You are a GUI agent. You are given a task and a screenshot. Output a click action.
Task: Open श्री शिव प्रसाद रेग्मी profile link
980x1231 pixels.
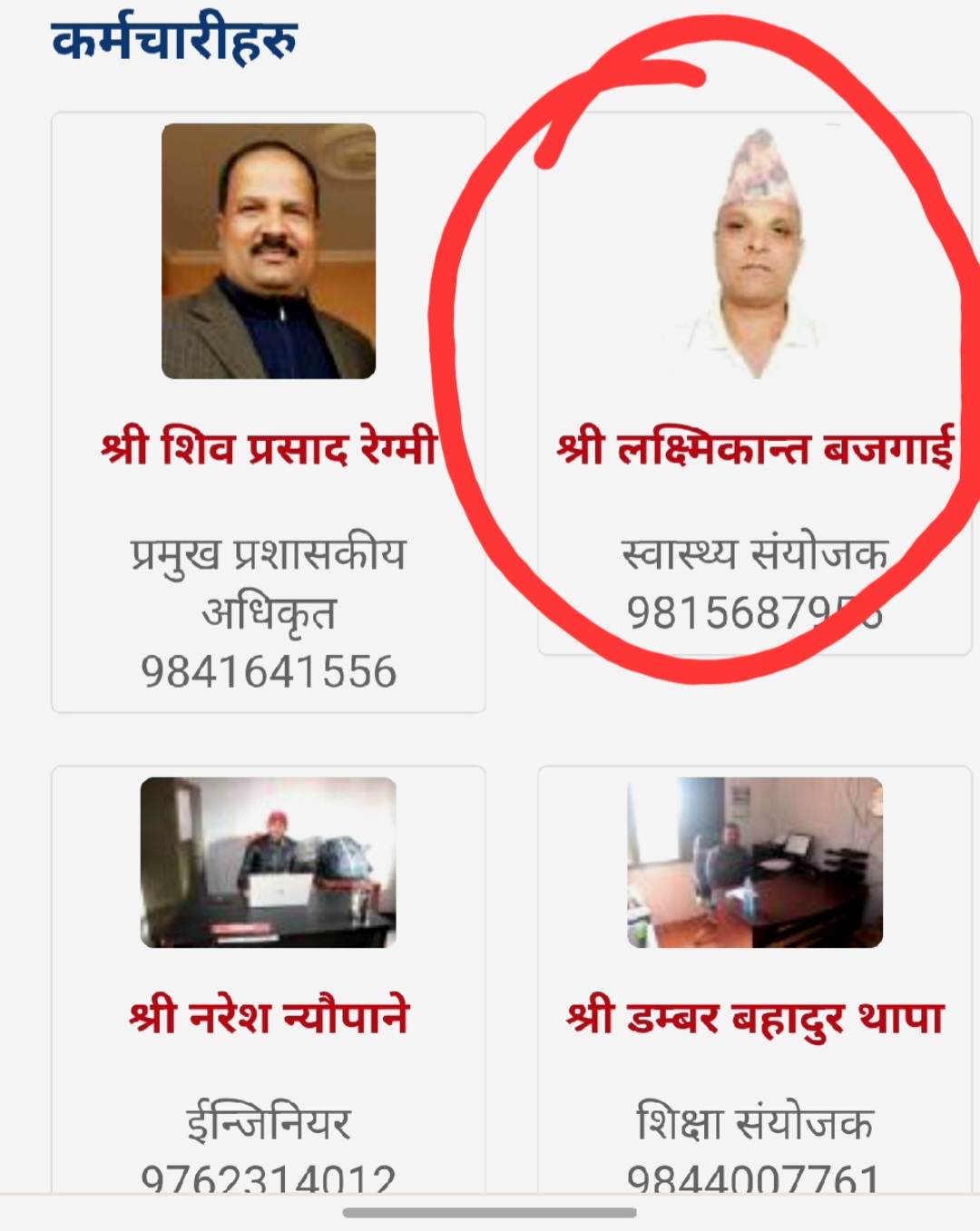tap(269, 448)
